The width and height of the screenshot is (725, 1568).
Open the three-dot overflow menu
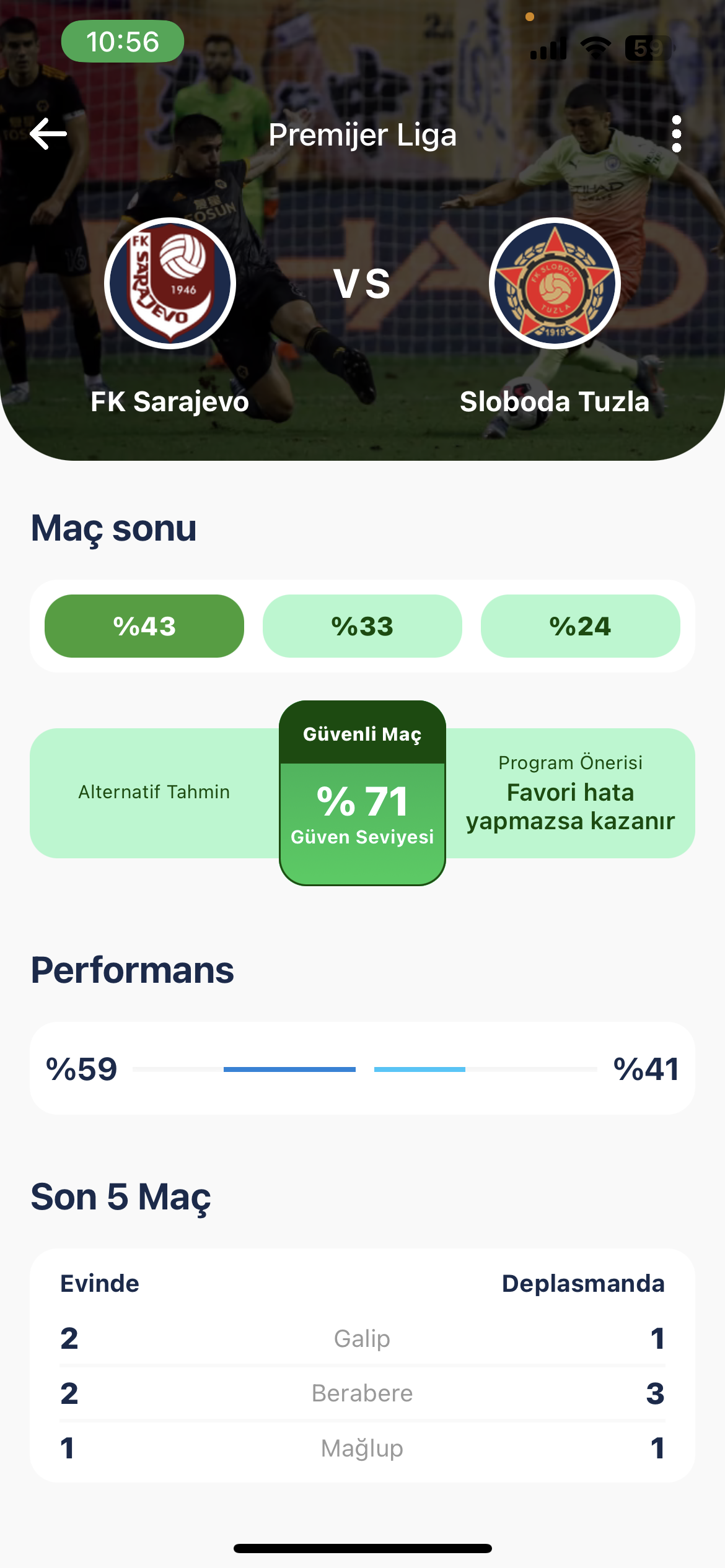[676, 134]
